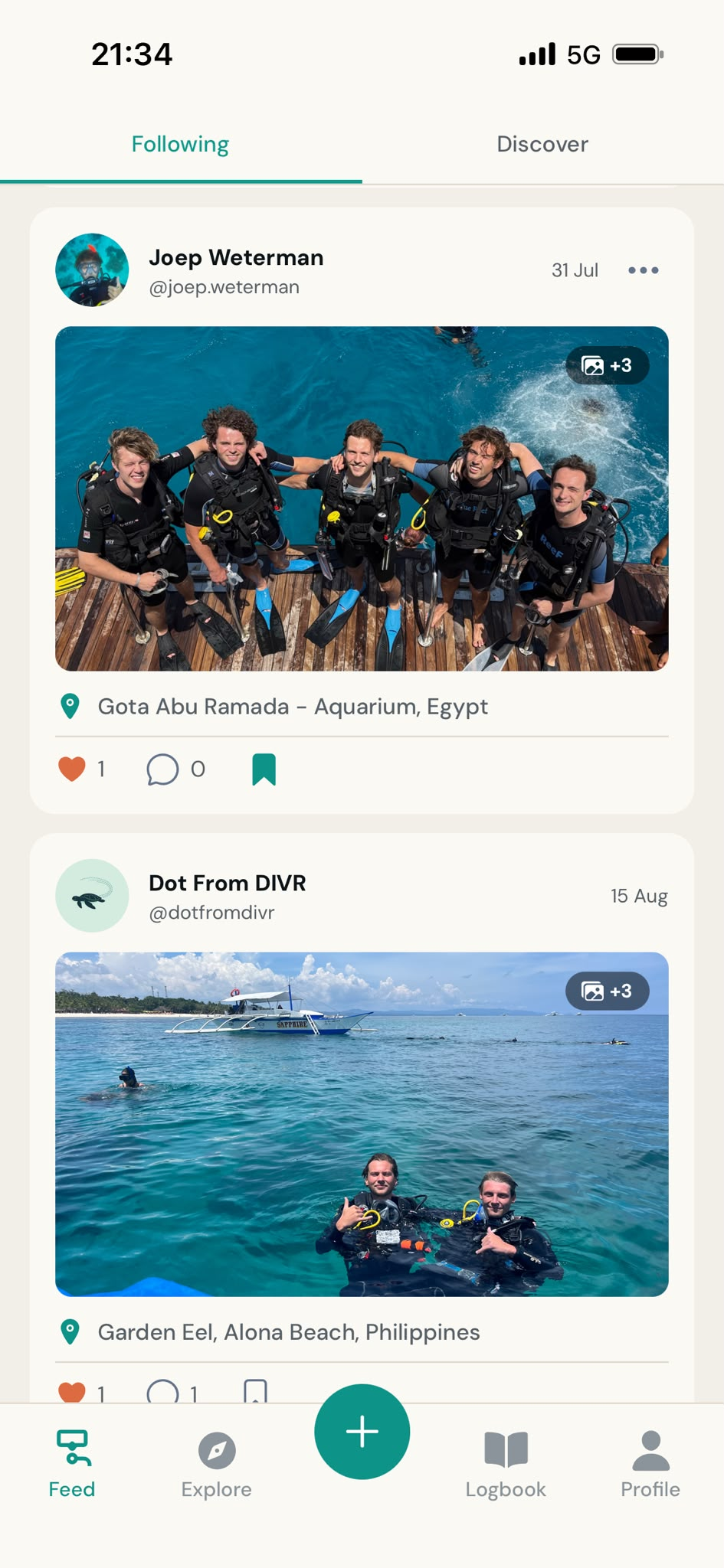Screen dimensions: 724x1568
Task: Tap the Feed tab
Action: [72, 1464]
